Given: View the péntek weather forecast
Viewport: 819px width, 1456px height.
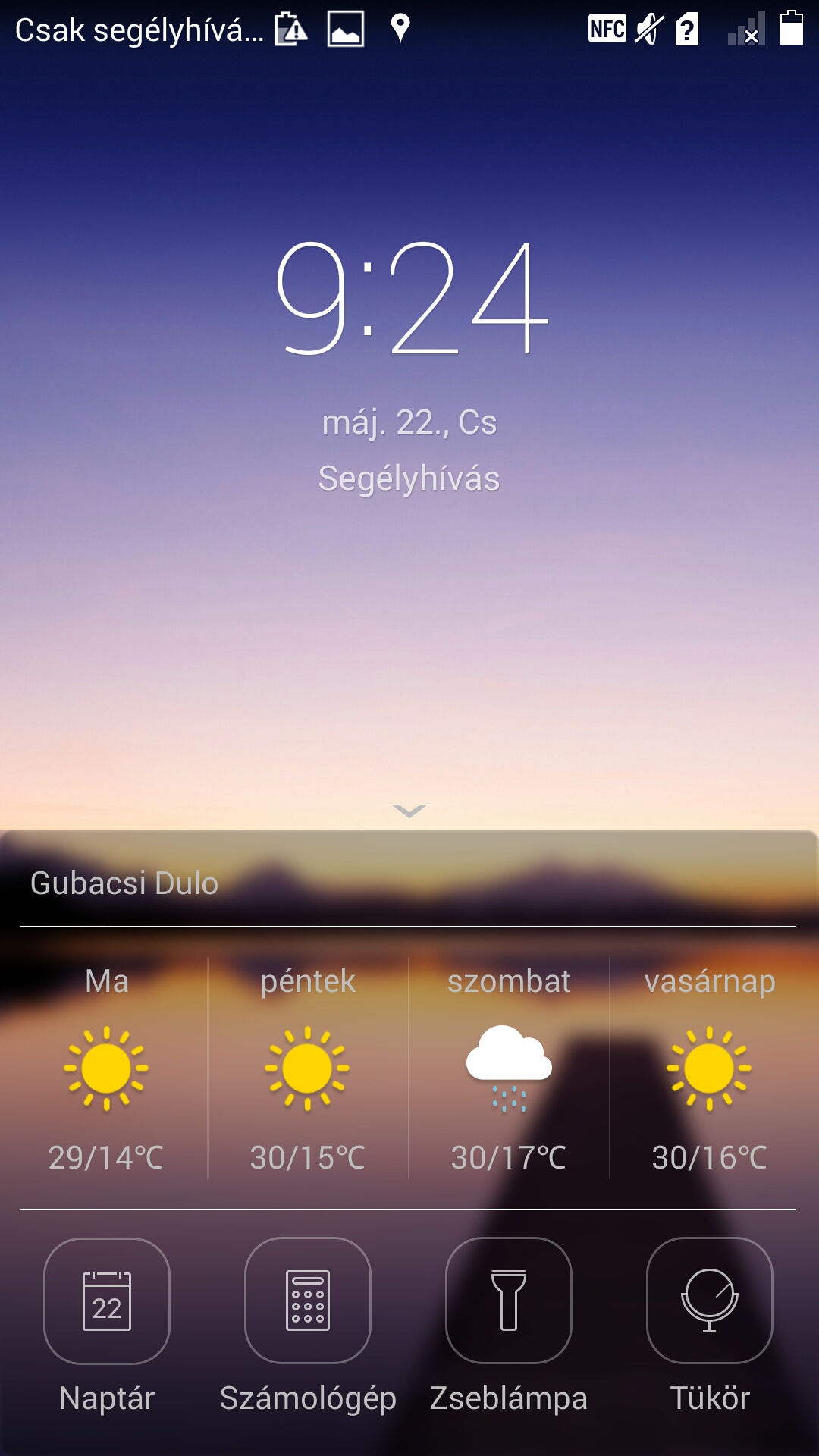Looking at the screenshot, I should [308, 1068].
